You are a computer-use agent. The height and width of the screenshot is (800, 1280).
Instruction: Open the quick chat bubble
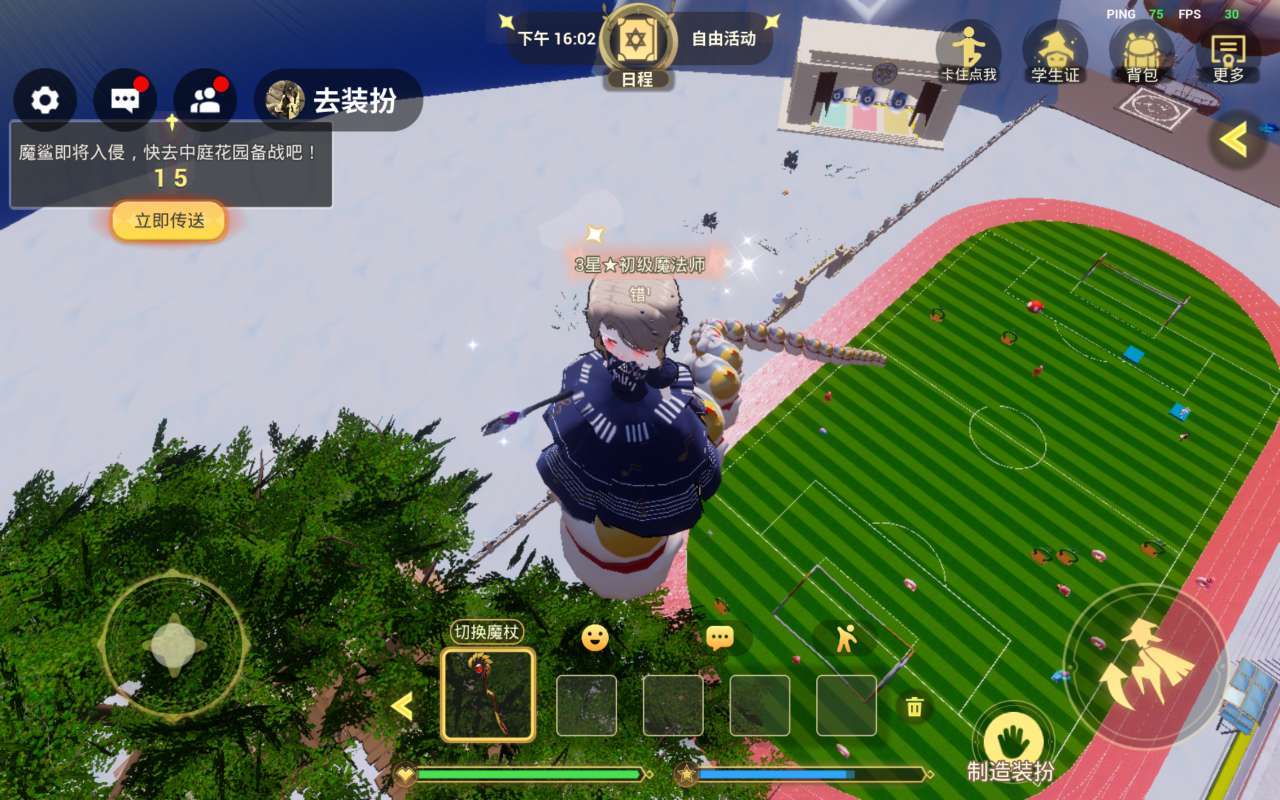pyautogui.click(x=720, y=638)
